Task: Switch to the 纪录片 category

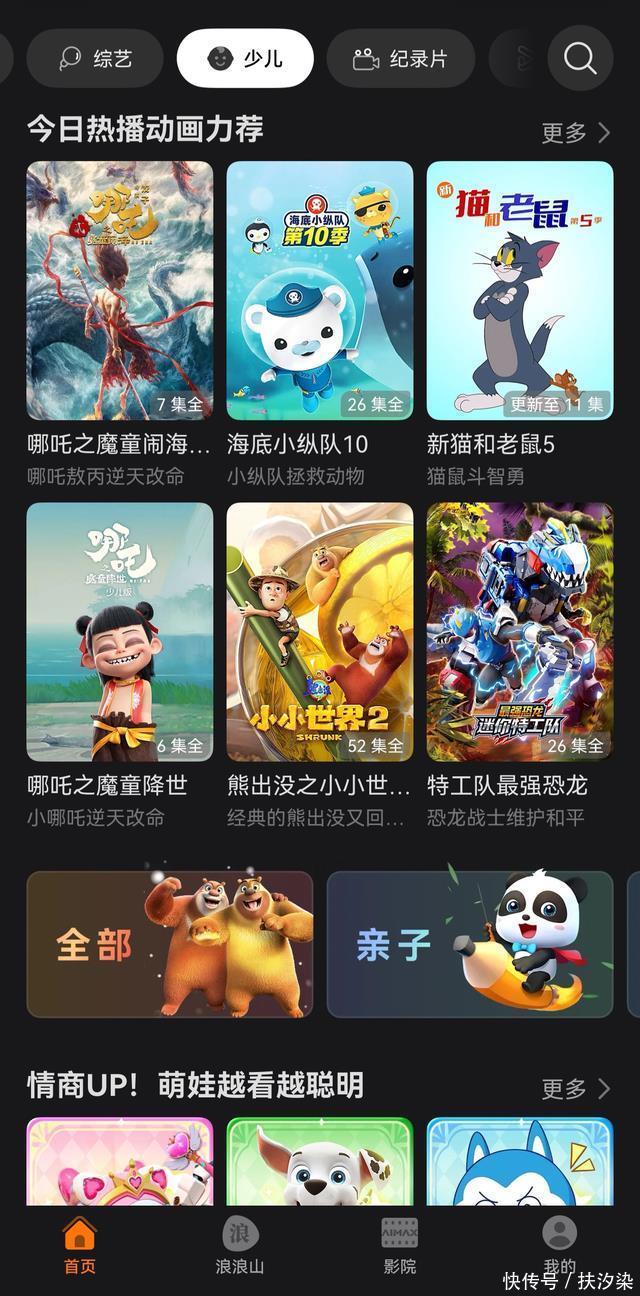Action: [400, 58]
